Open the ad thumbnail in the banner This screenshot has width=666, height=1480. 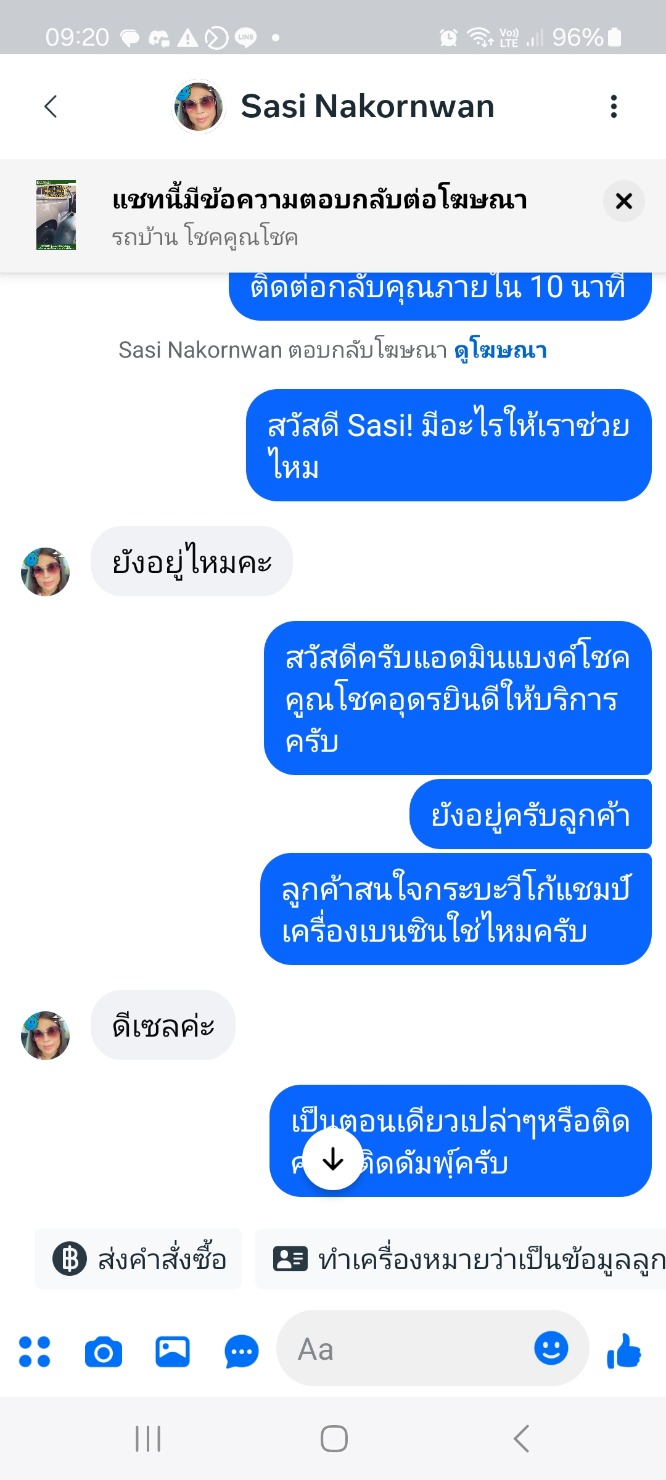pyautogui.click(x=56, y=215)
